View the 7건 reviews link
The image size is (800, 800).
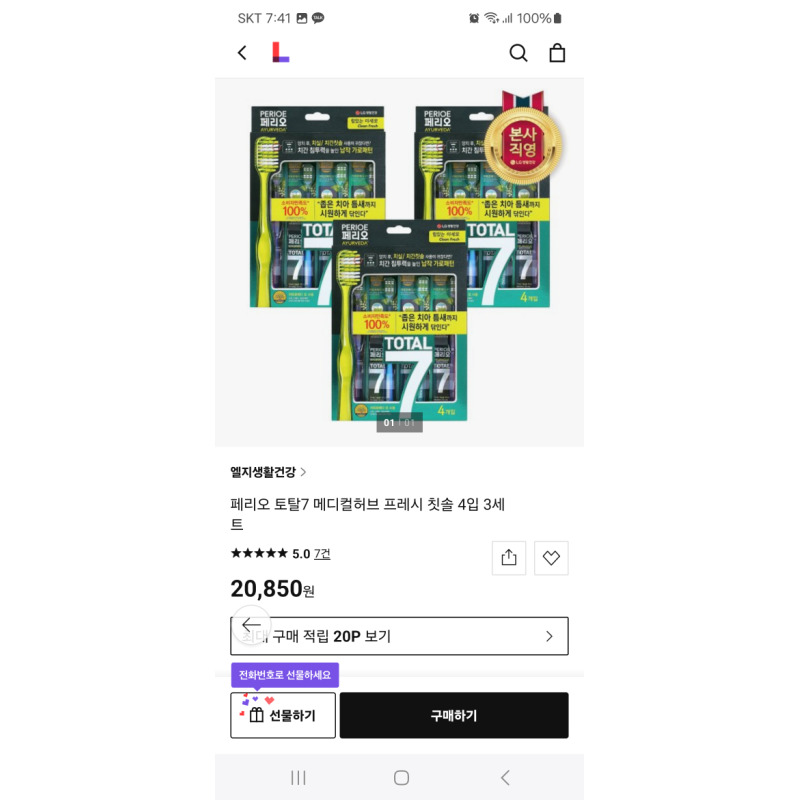(322, 554)
